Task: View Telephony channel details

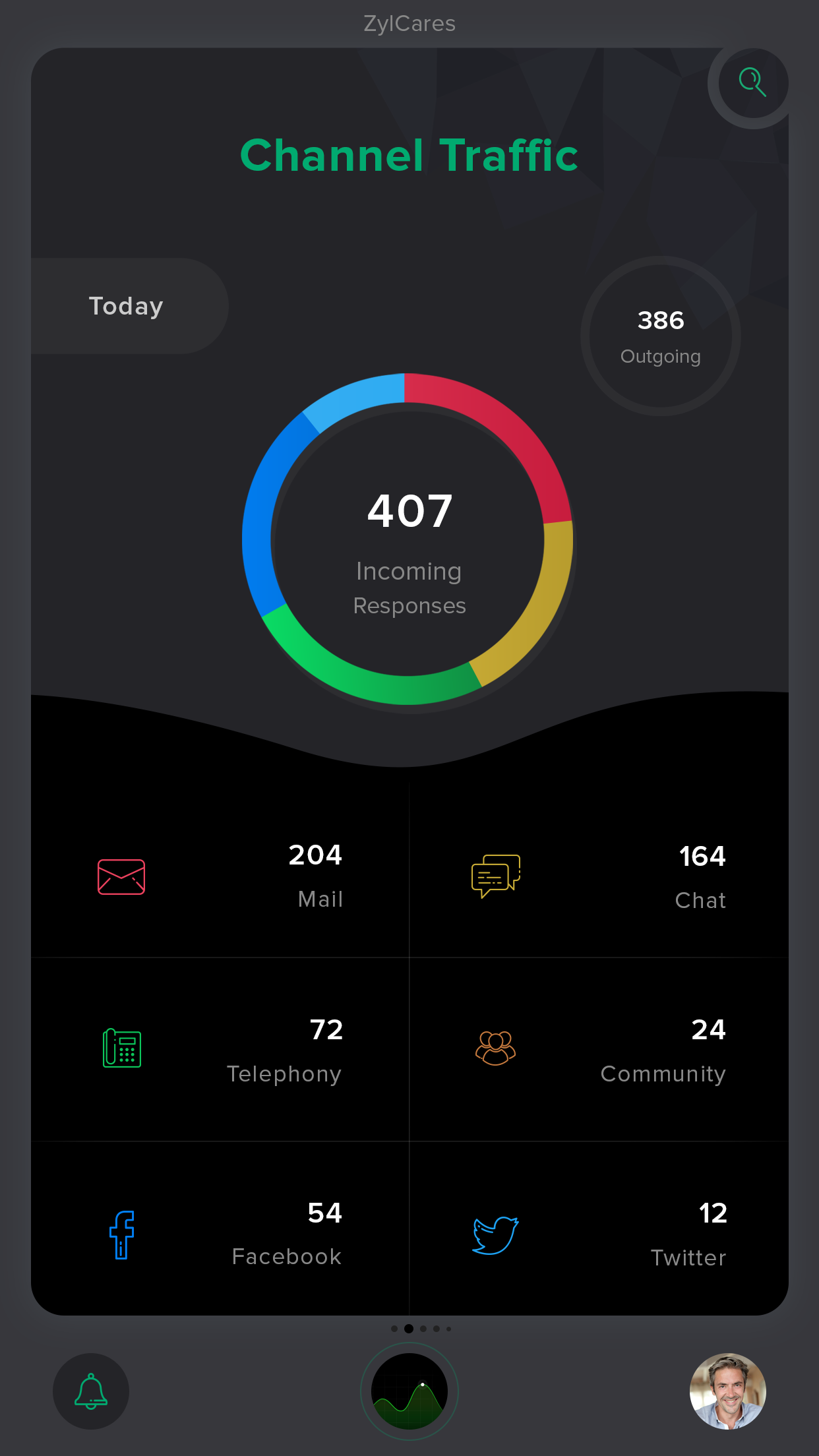Action: click(220, 1050)
